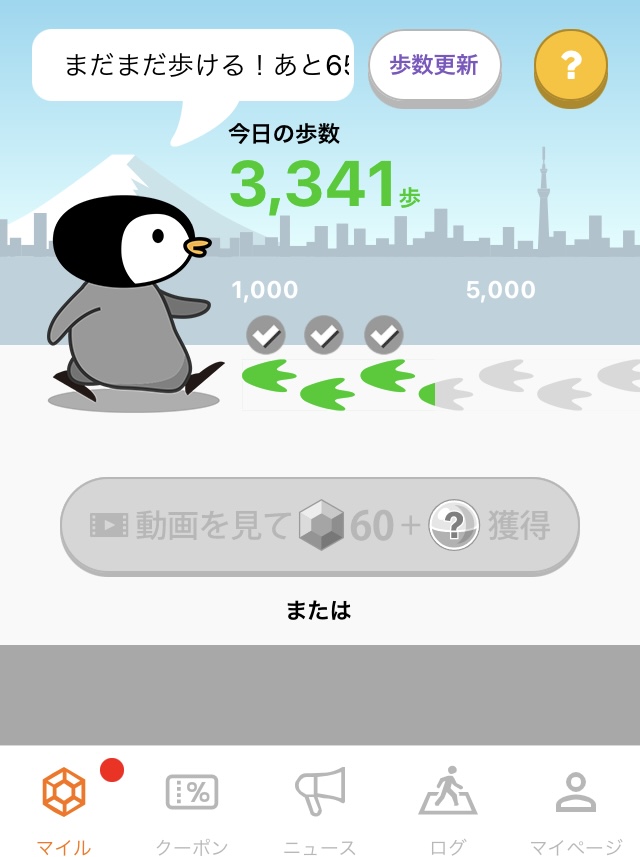Switch to the クーポン tab
Viewport: 640px width, 857px height.
click(x=192, y=808)
